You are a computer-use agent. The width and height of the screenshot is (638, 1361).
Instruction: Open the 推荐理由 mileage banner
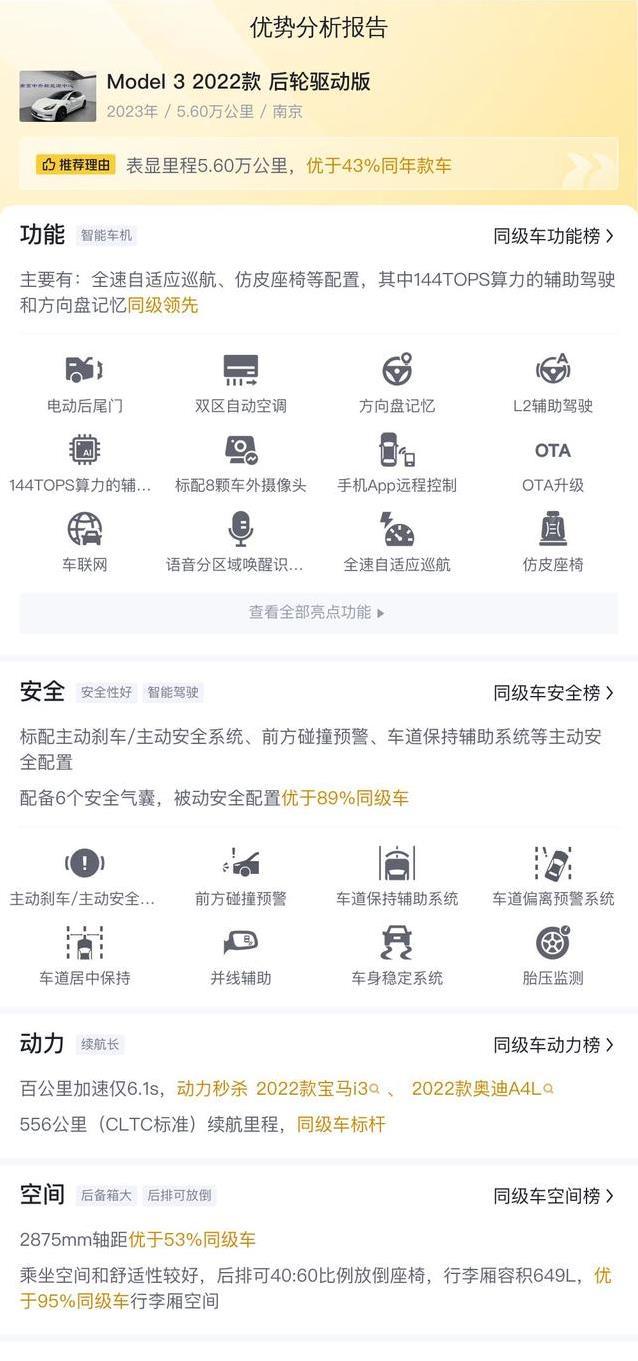click(318, 165)
